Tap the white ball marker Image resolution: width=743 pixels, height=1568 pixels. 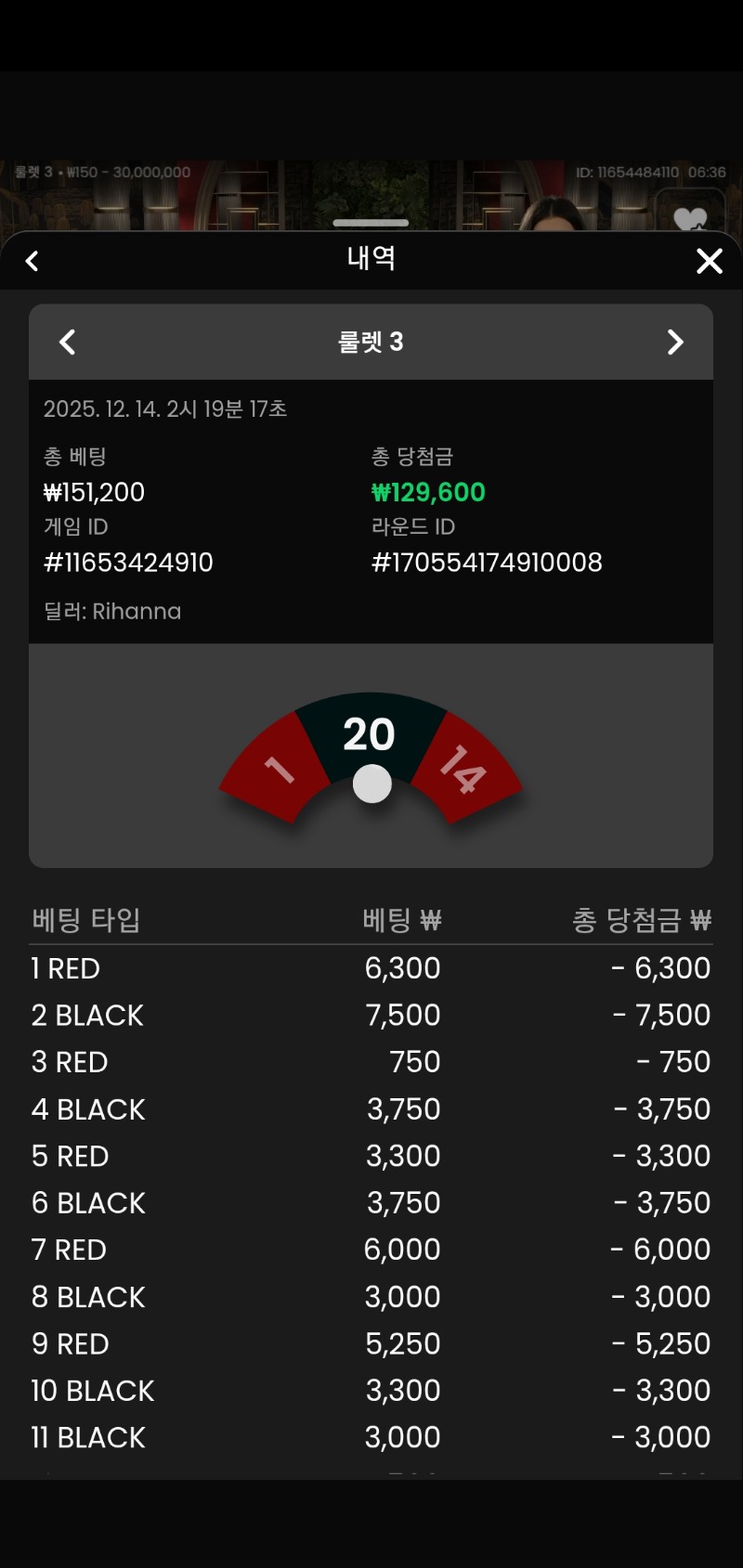click(x=371, y=783)
